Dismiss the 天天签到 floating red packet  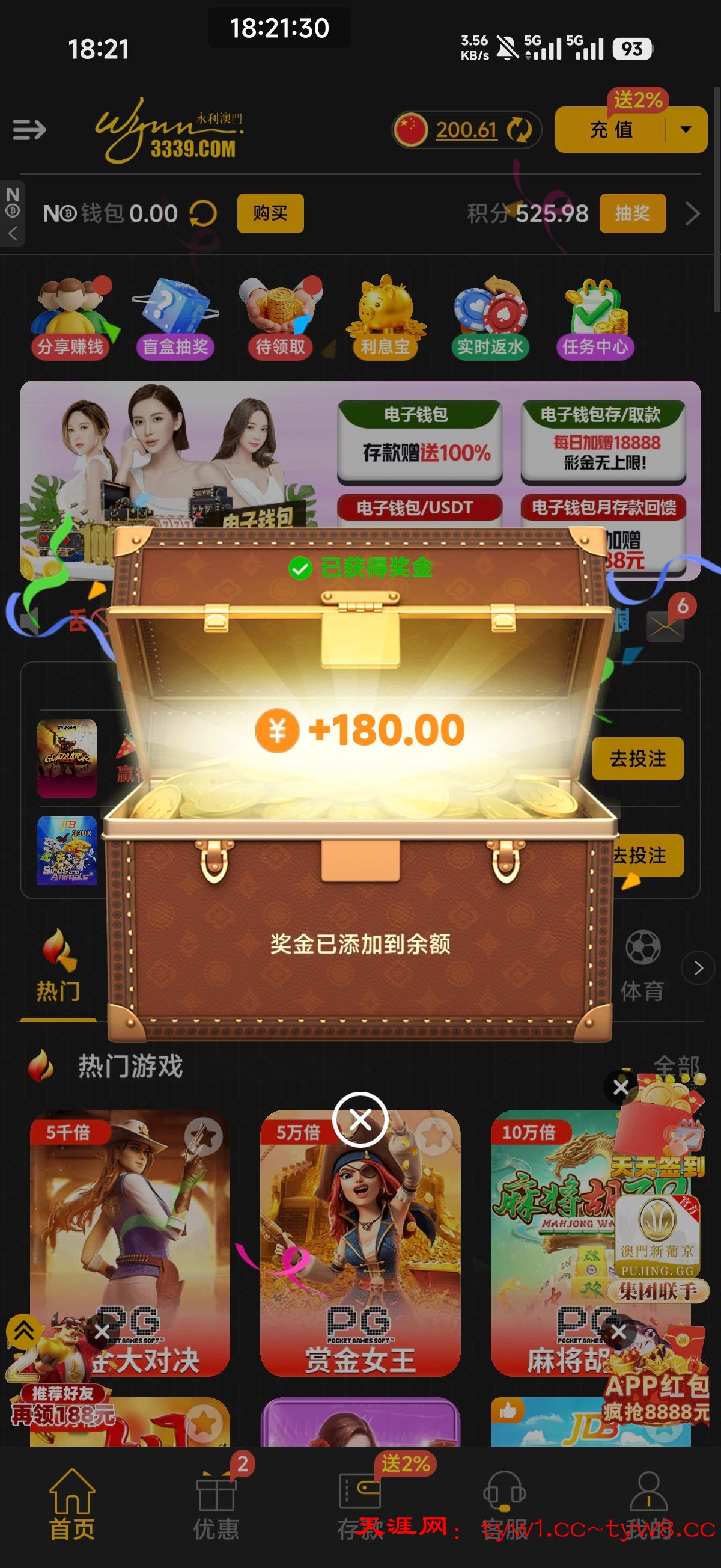click(621, 1087)
